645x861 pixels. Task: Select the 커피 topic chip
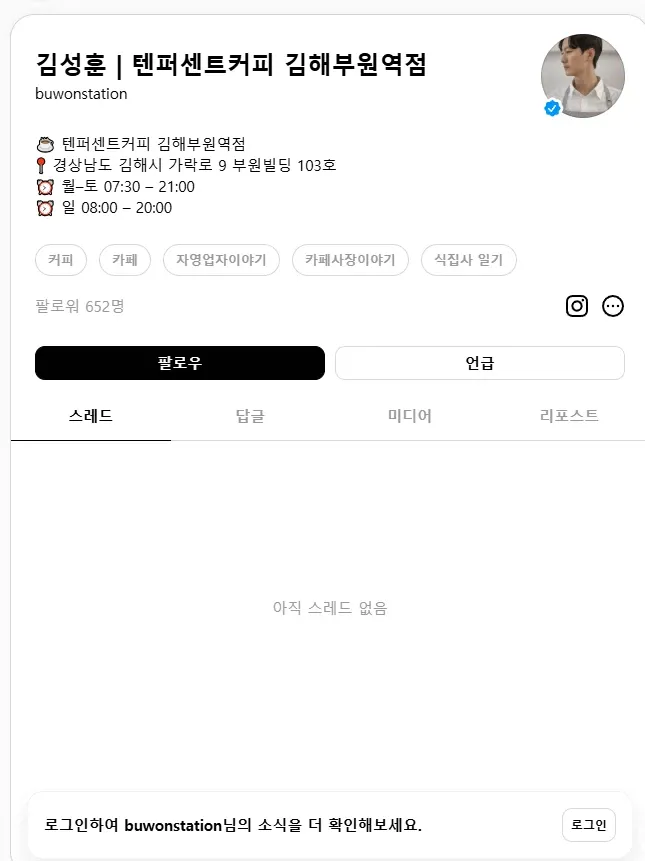coord(61,261)
